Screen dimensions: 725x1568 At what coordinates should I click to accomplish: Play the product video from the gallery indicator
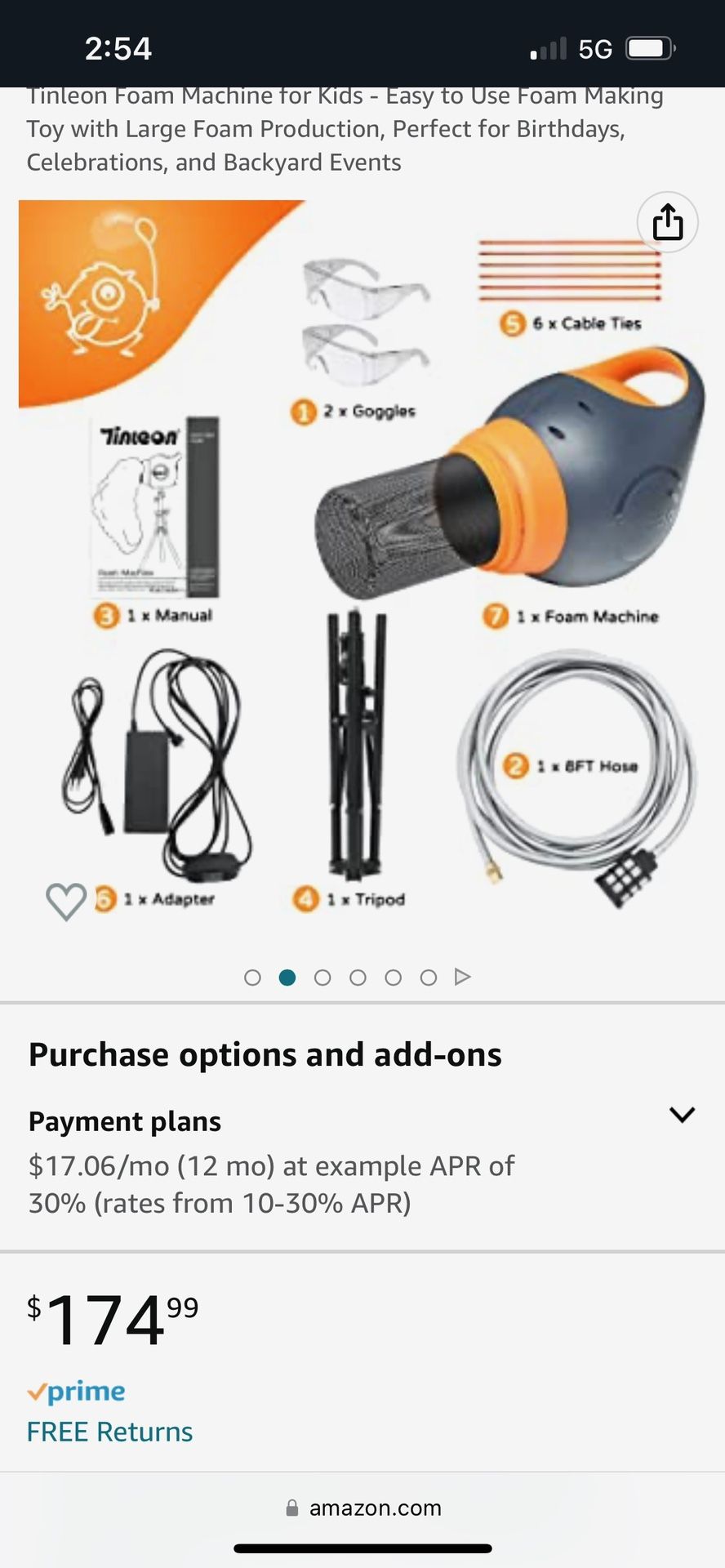pyautogui.click(x=462, y=977)
